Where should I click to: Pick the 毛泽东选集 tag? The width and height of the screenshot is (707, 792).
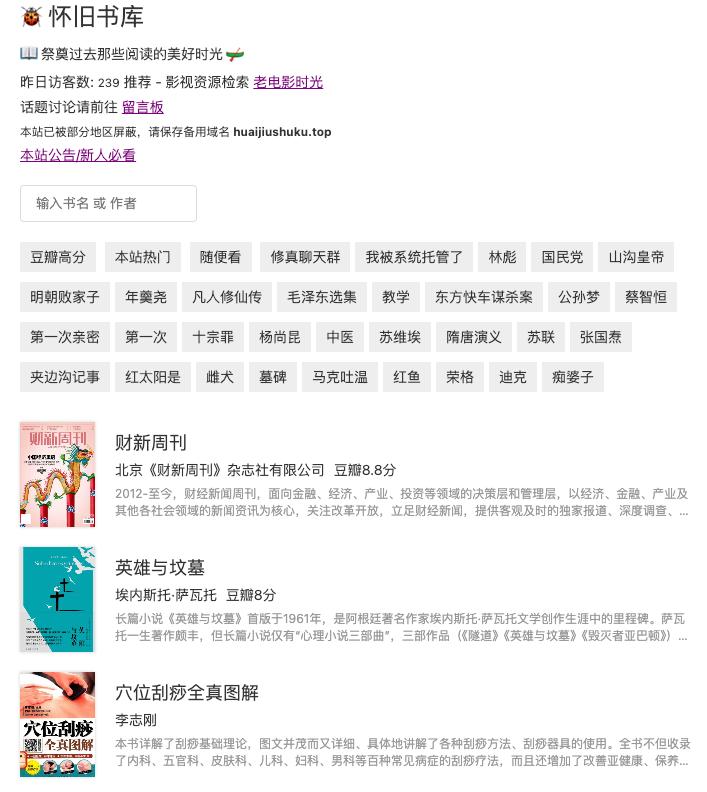tap(321, 297)
